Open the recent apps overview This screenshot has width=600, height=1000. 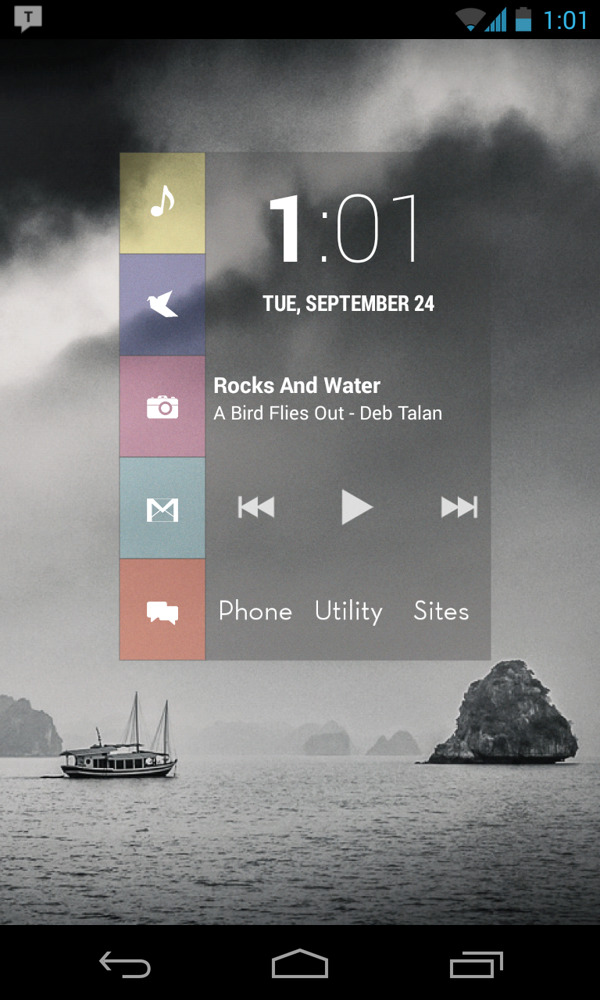[x=475, y=964]
